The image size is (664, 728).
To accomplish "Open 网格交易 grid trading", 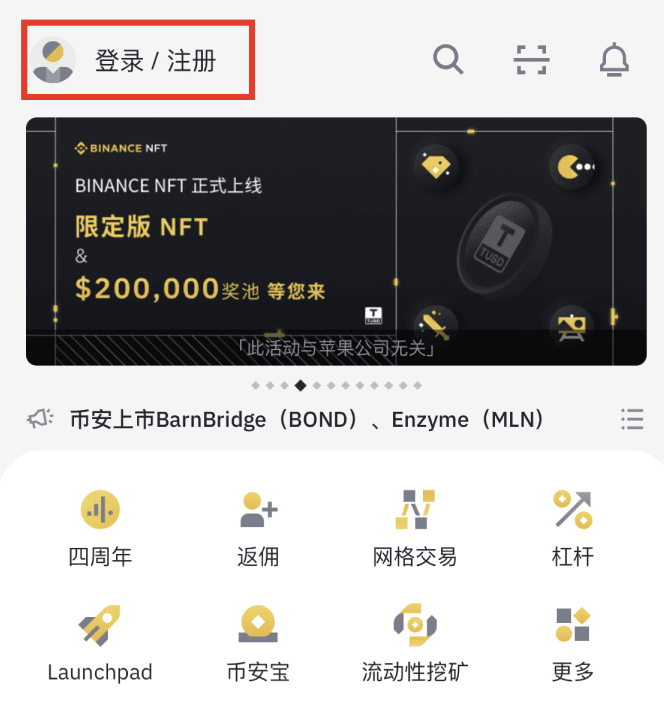I will 414,528.
